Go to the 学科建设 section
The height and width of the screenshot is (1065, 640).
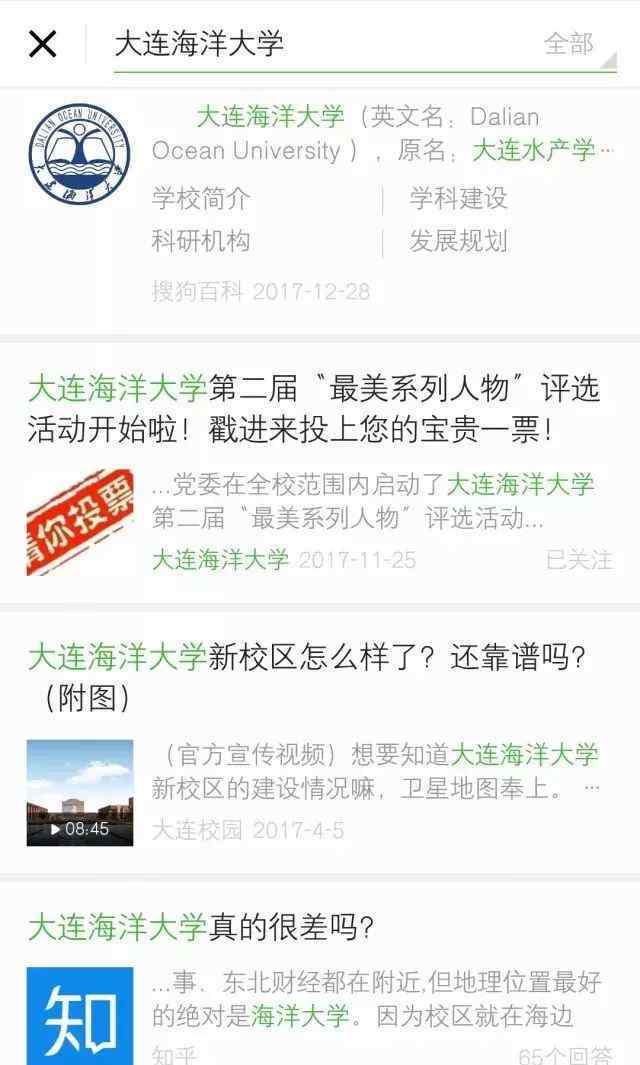coord(458,198)
